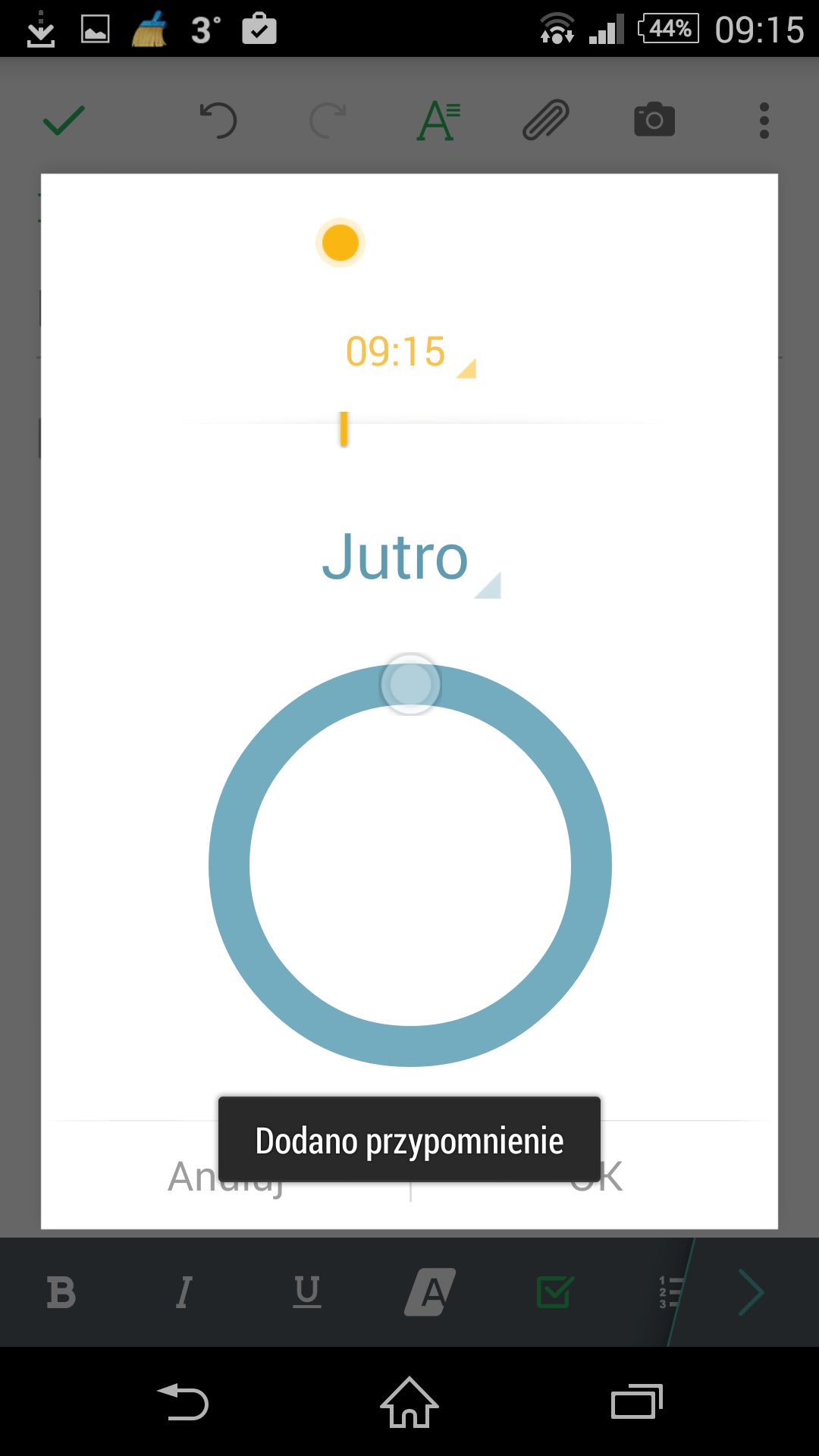
Task: Open the 09:15 time dropdown
Action: coord(409,353)
